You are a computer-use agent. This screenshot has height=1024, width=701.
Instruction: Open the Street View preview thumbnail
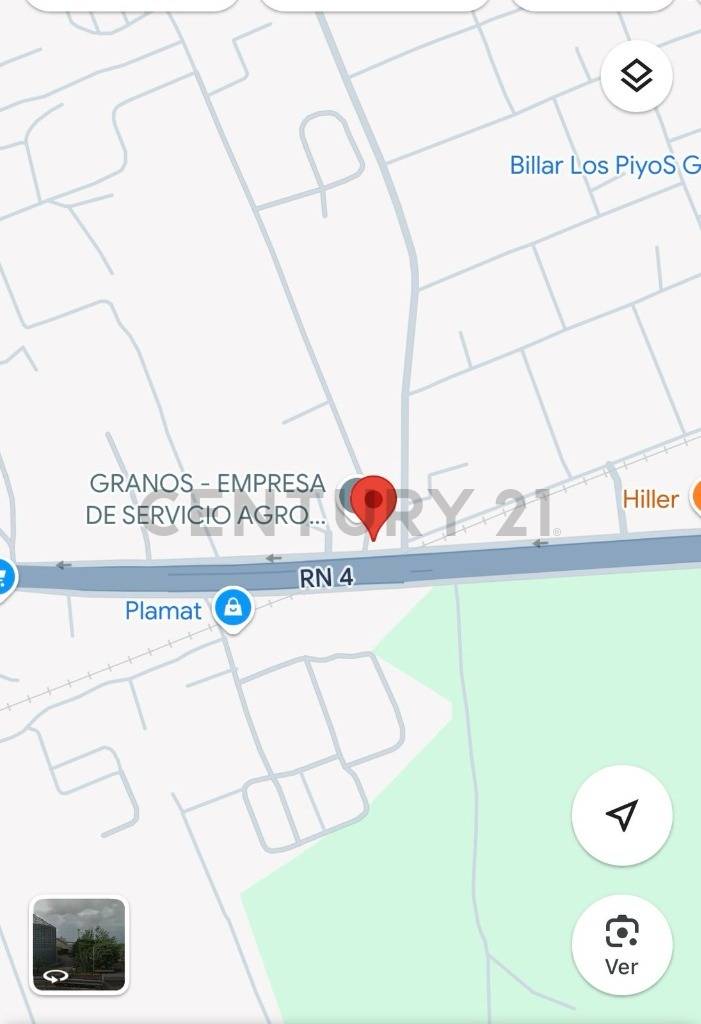click(x=79, y=944)
